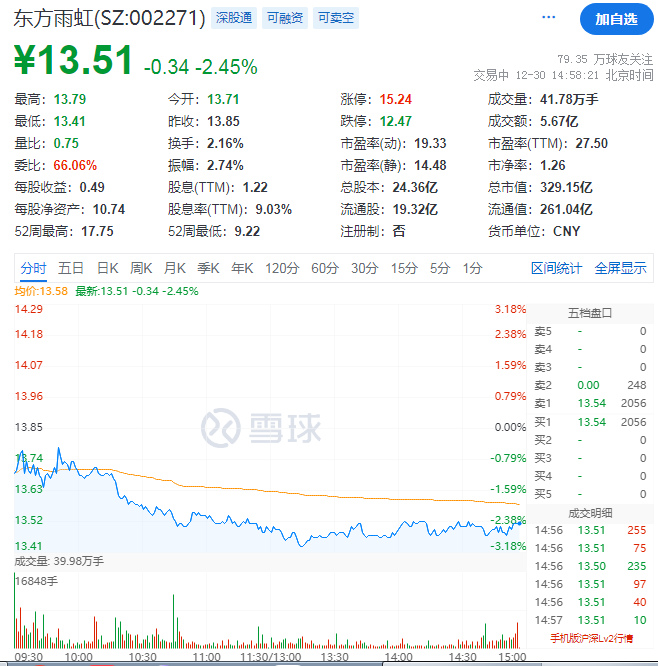Switch to the 月K chart tab
Screen dimensions: 658x666
tap(175, 268)
